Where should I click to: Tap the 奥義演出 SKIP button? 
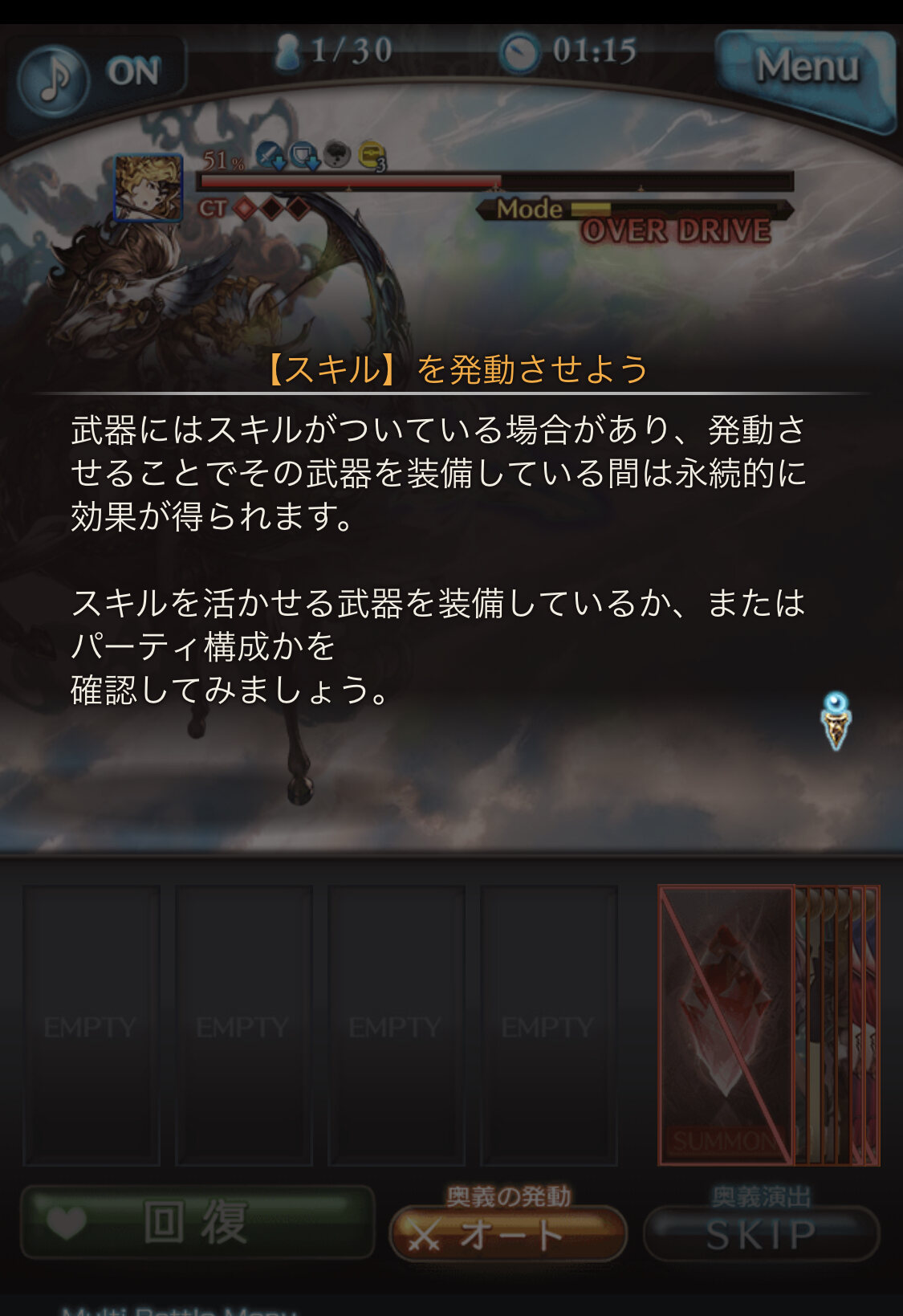tap(761, 1234)
